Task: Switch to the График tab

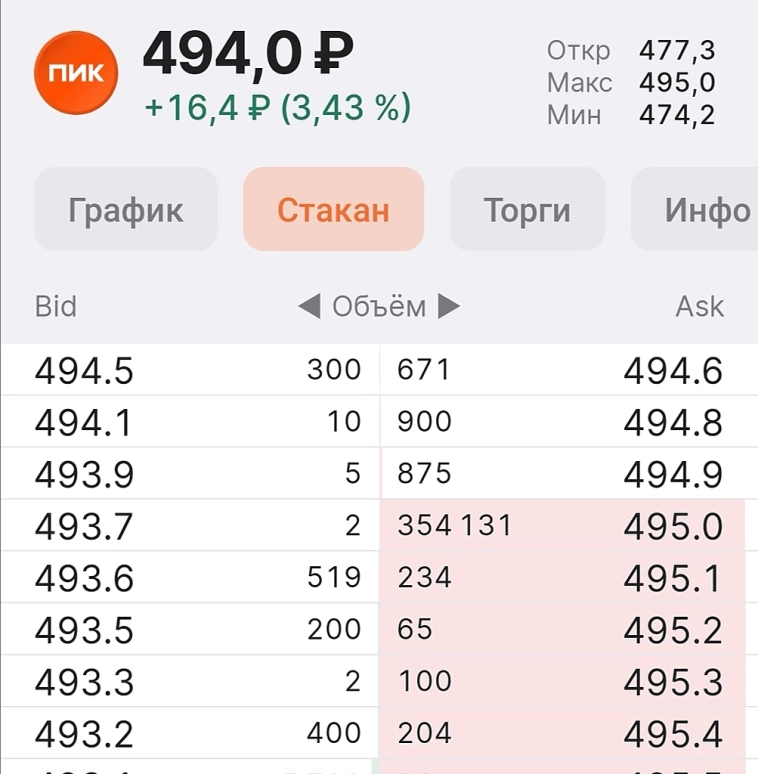Action: [x=126, y=210]
